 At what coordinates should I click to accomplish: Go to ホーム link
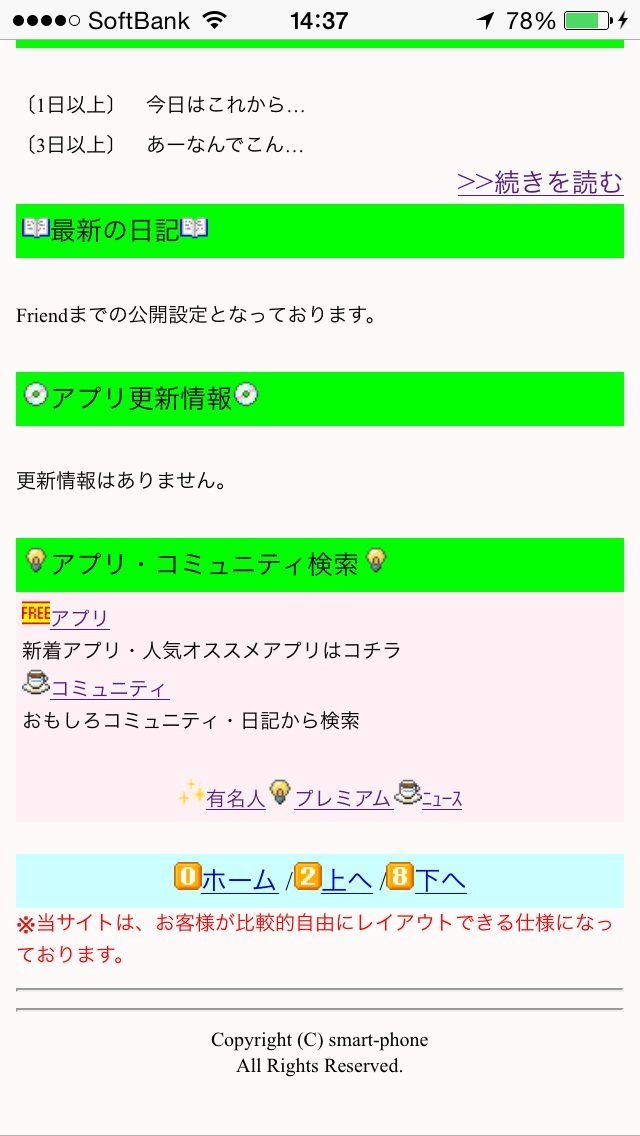pos(238,880)
